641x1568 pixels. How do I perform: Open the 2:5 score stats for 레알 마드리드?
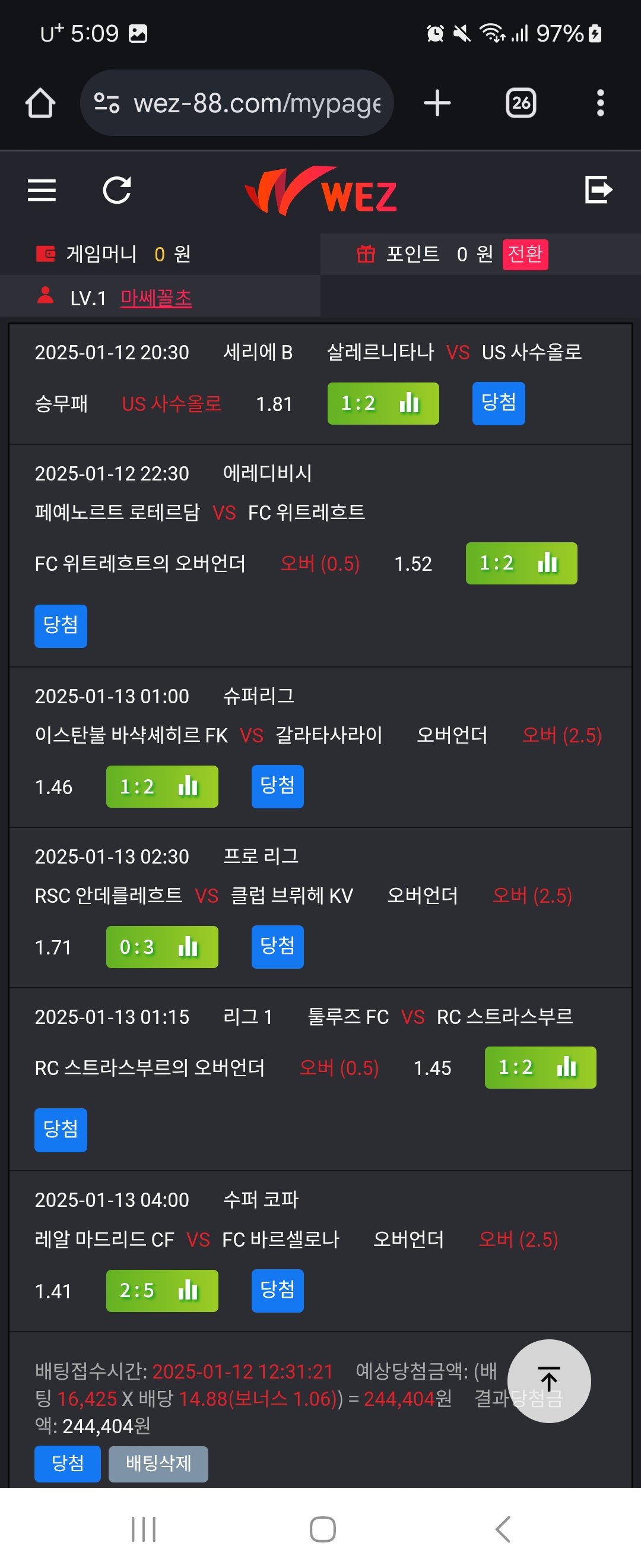click(x=162, y=1291)
